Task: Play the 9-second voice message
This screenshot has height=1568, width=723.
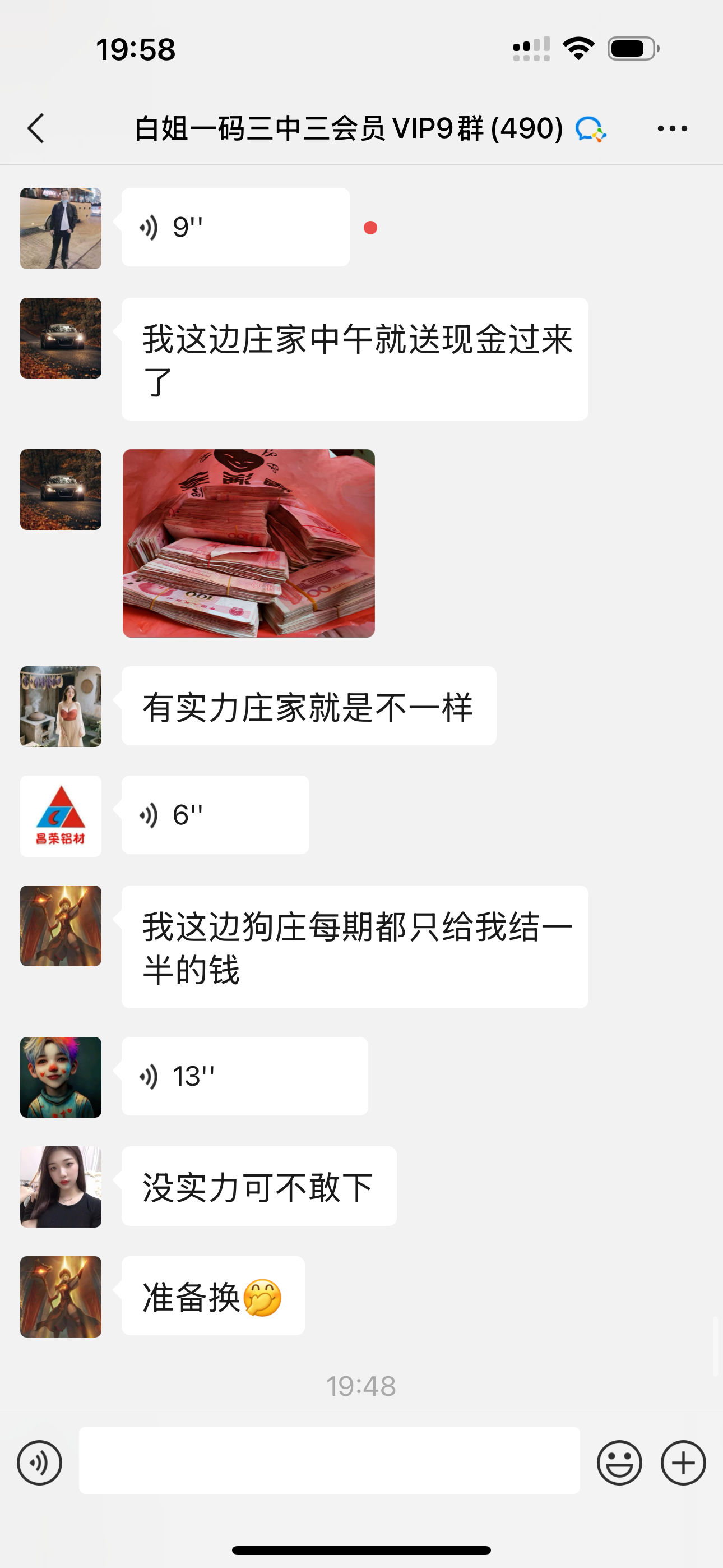Action: (235, 227)
